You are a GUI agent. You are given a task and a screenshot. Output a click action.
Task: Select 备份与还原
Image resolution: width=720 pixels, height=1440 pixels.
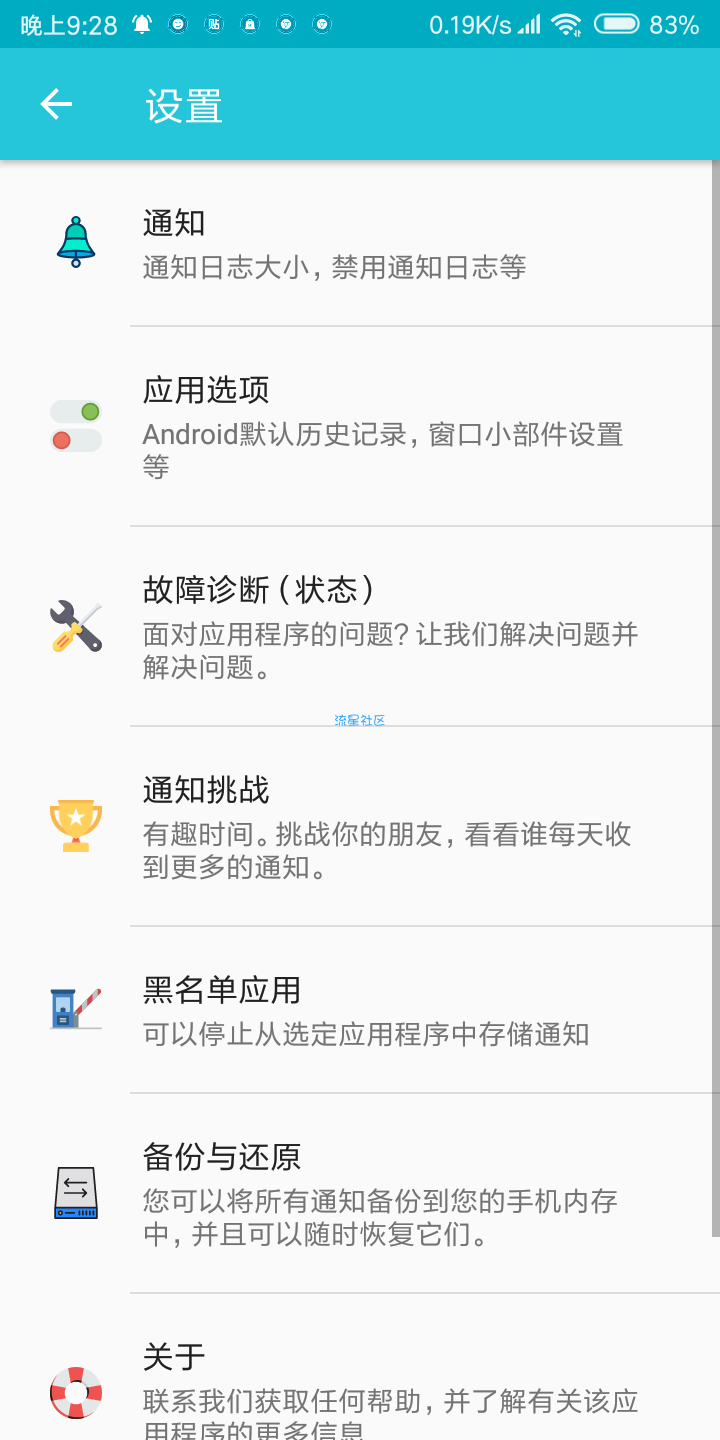pyautogui.click(x=360, y=1193)
